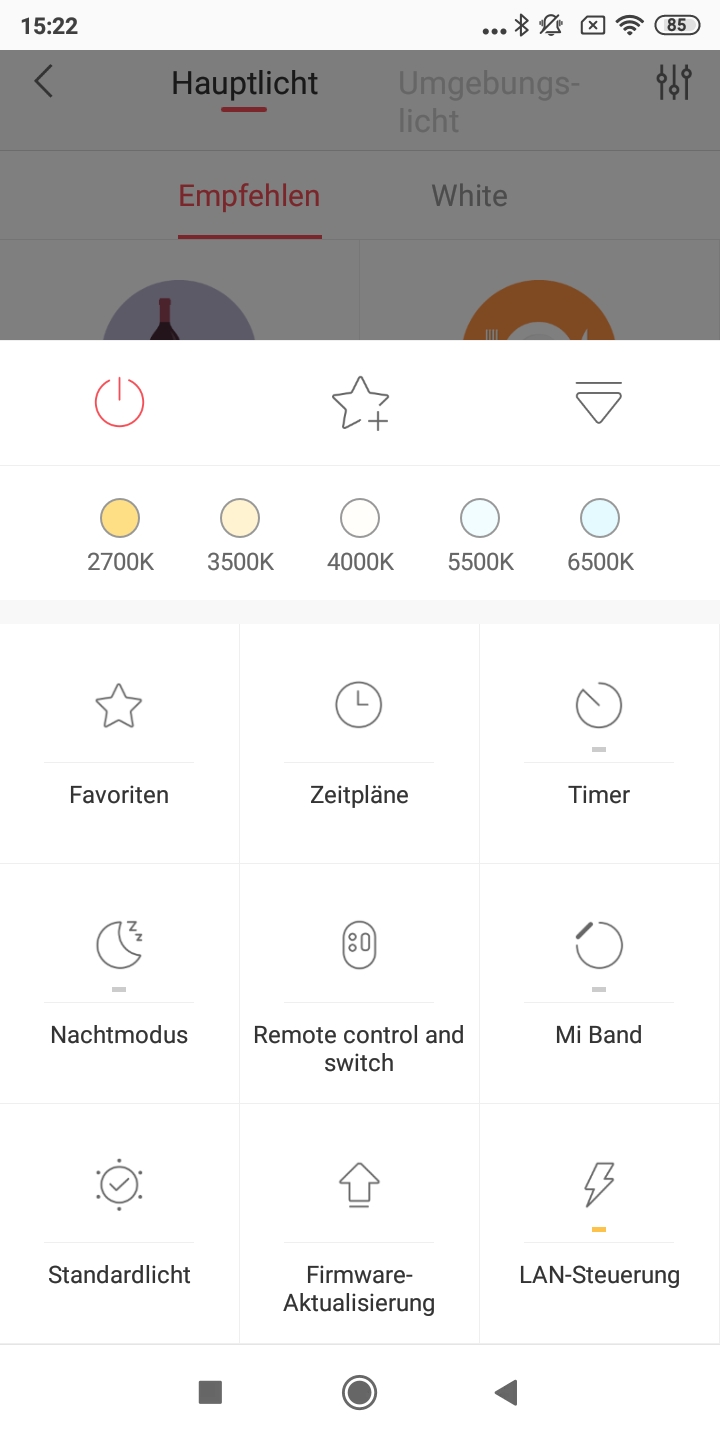Add current scene to favorites with the star icon
The height and width of the screenshot is (1440, 720).
click(358, 402)
